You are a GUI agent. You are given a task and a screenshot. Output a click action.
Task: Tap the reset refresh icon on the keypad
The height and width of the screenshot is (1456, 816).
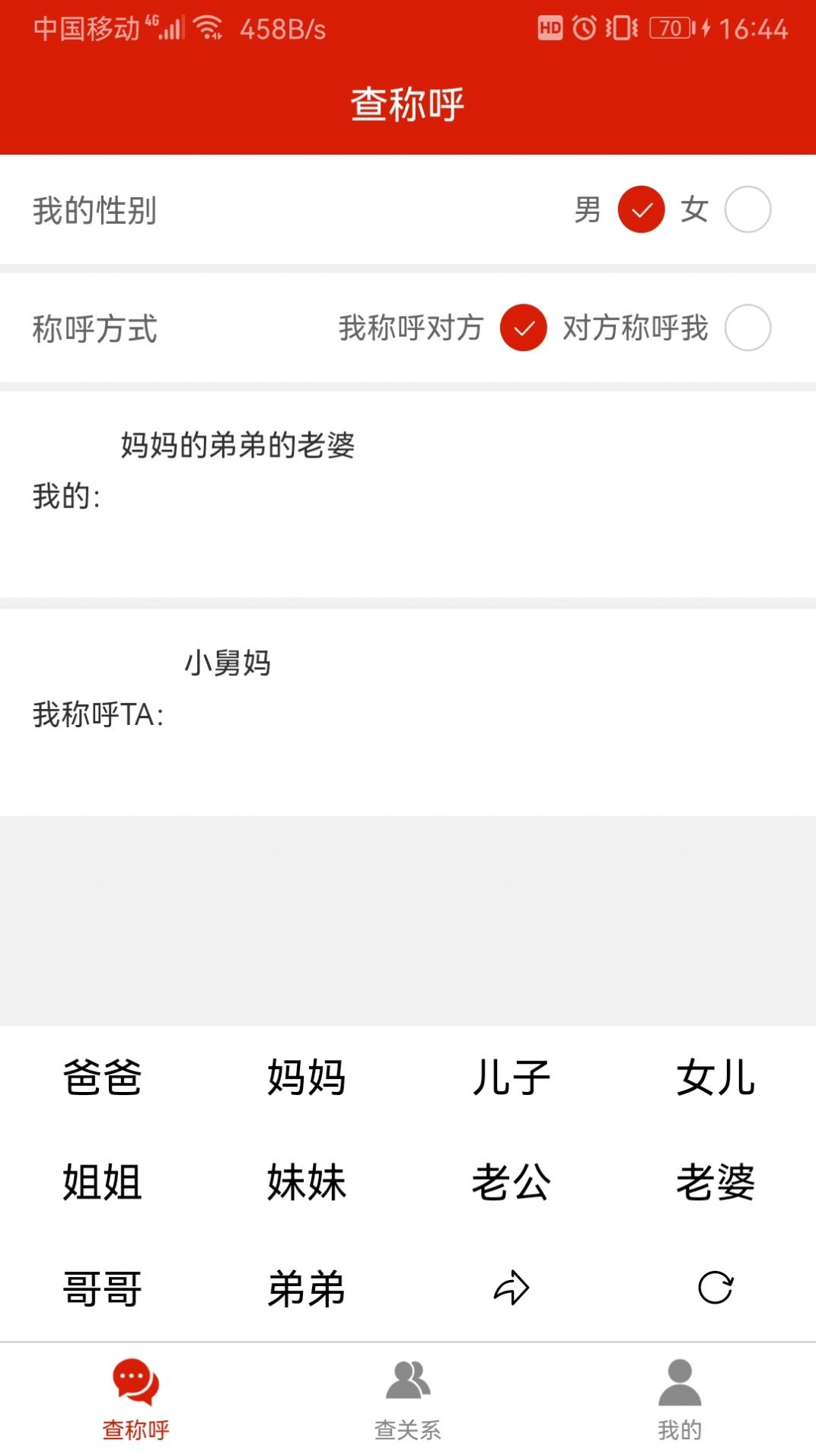[716, 1288]
